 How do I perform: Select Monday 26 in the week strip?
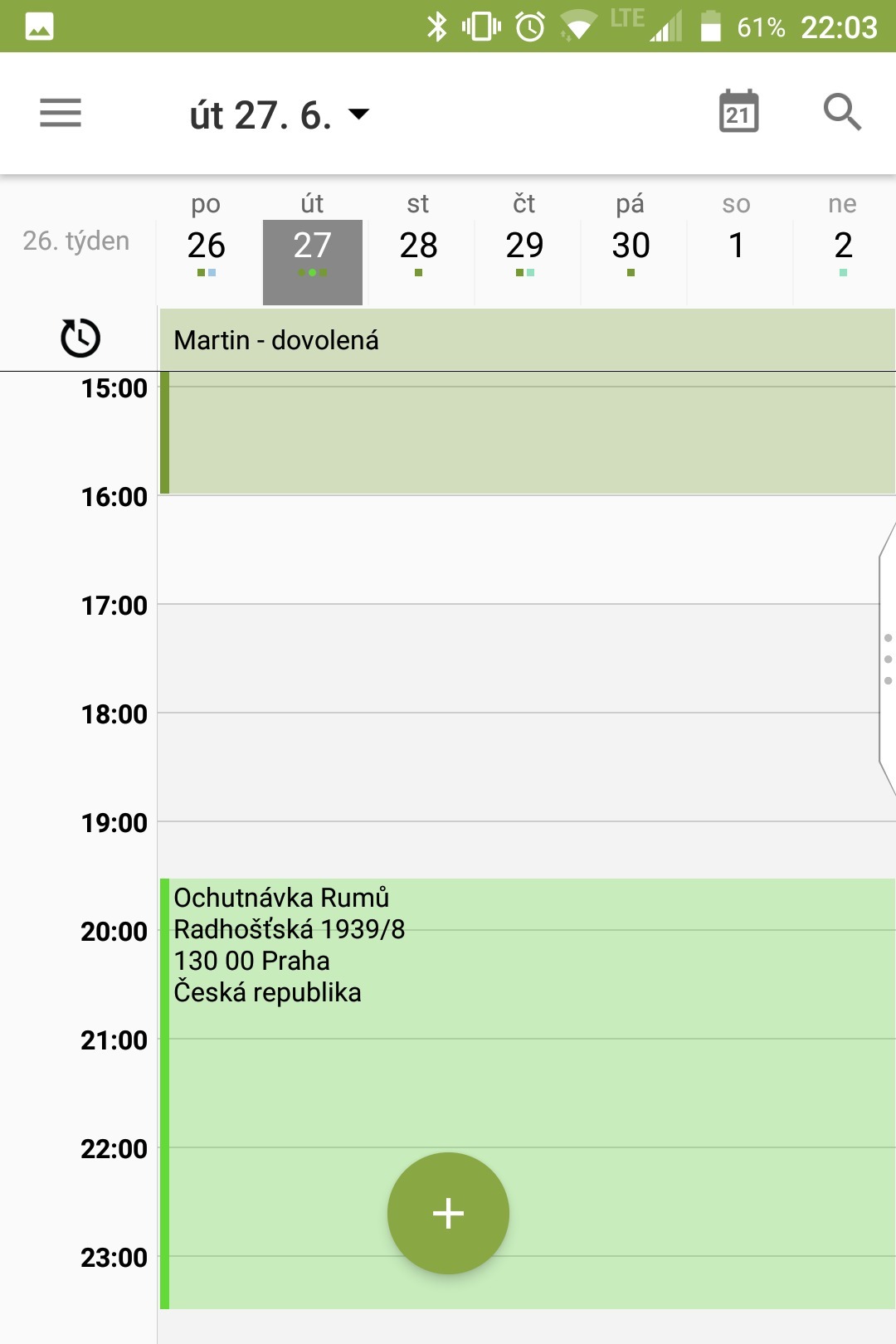(x=207, y=246)
